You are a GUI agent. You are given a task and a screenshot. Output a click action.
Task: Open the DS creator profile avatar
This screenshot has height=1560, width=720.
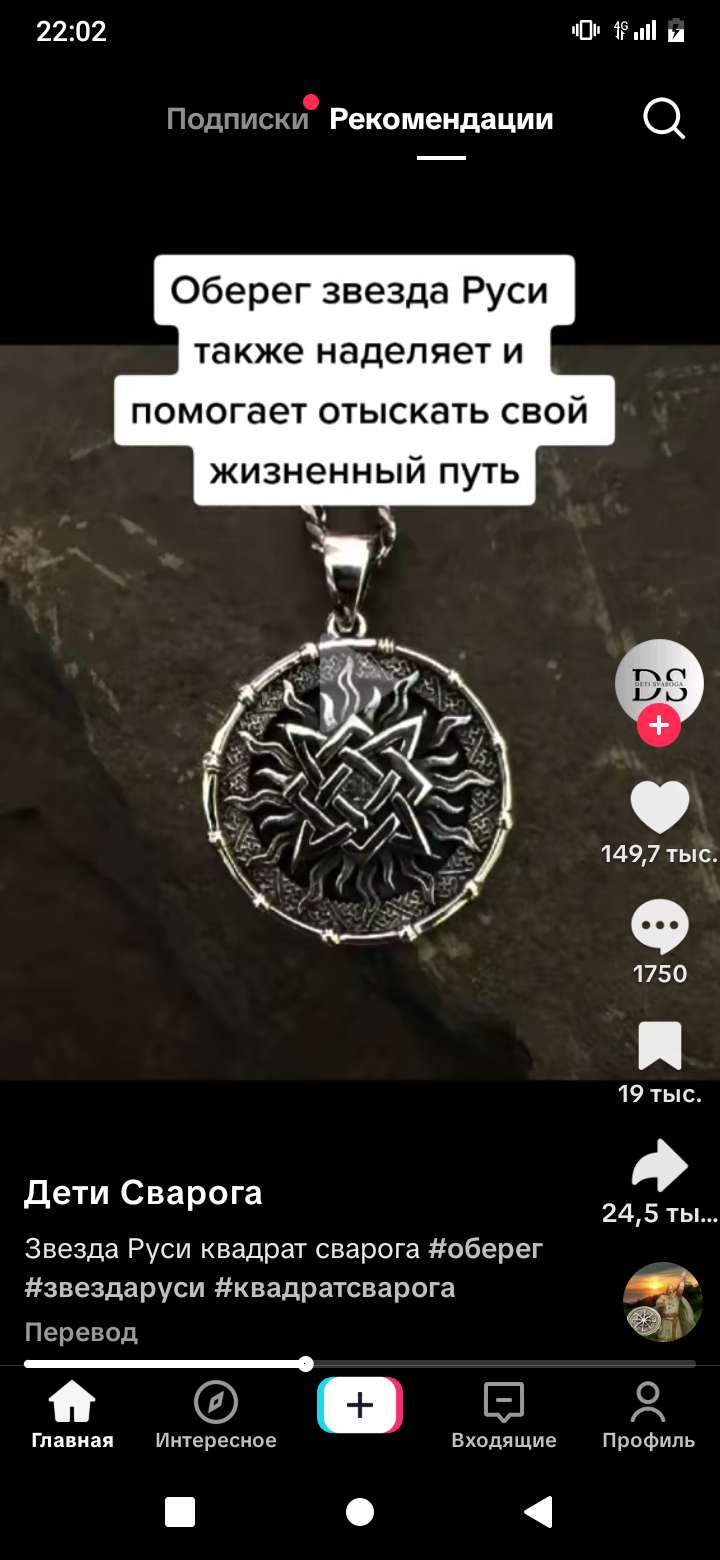click(x=659, y=682)
